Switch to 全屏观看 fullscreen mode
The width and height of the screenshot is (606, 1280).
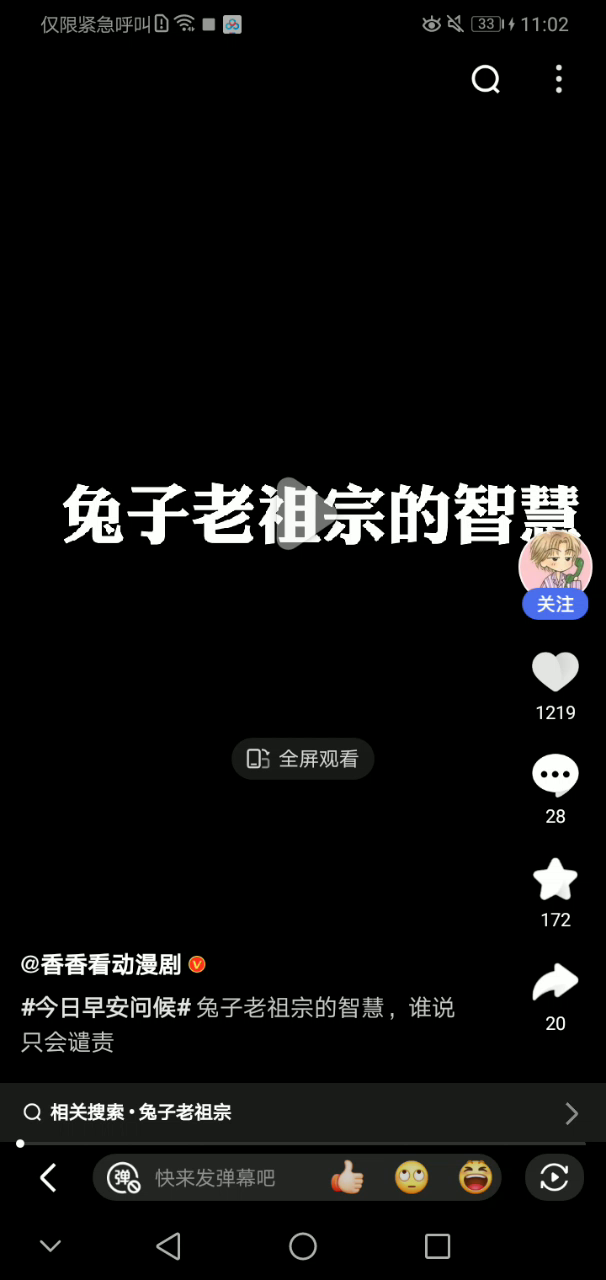tap(303, 759)
